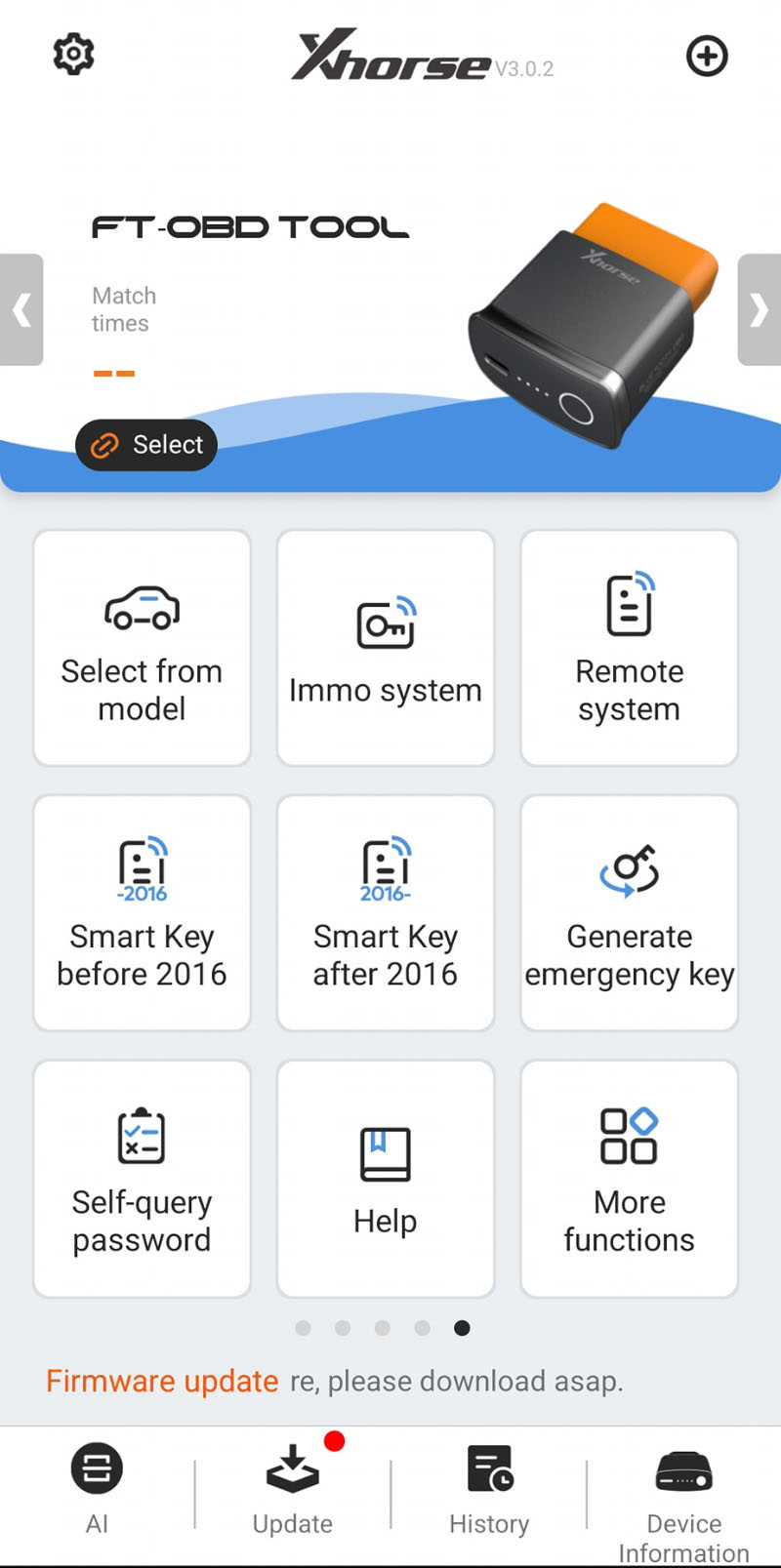Screen dimensions: 781x1568
Task: Open the settings gear
Action: [73, 55]
